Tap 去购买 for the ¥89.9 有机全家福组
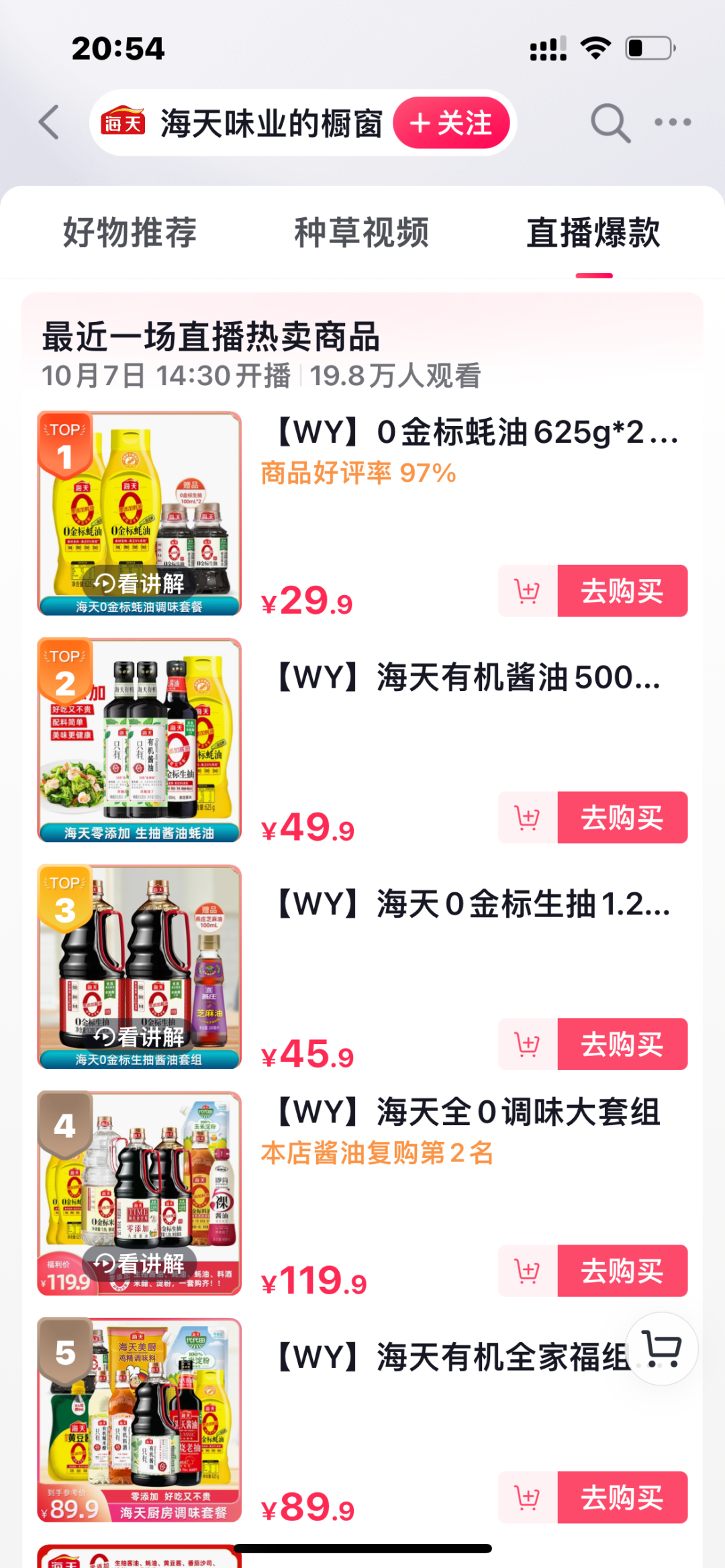 (x=622, y=1498)
